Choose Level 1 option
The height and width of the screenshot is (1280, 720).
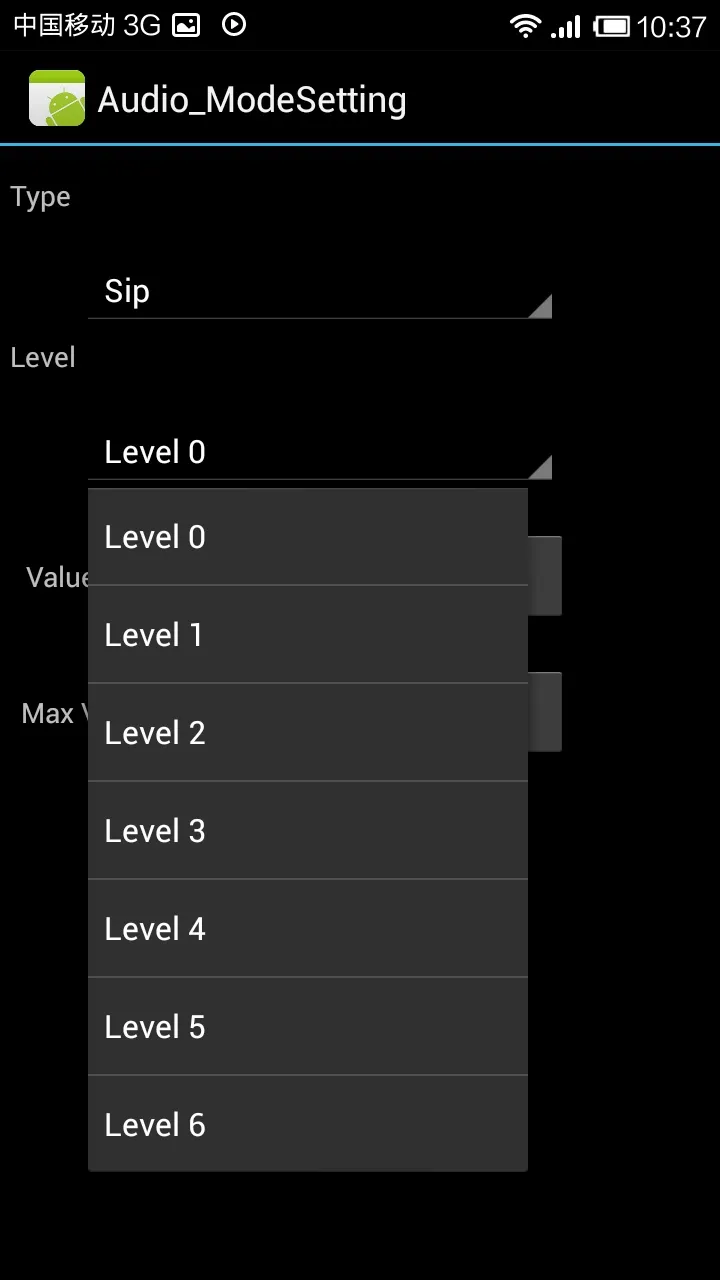click(x=308, y=635)
